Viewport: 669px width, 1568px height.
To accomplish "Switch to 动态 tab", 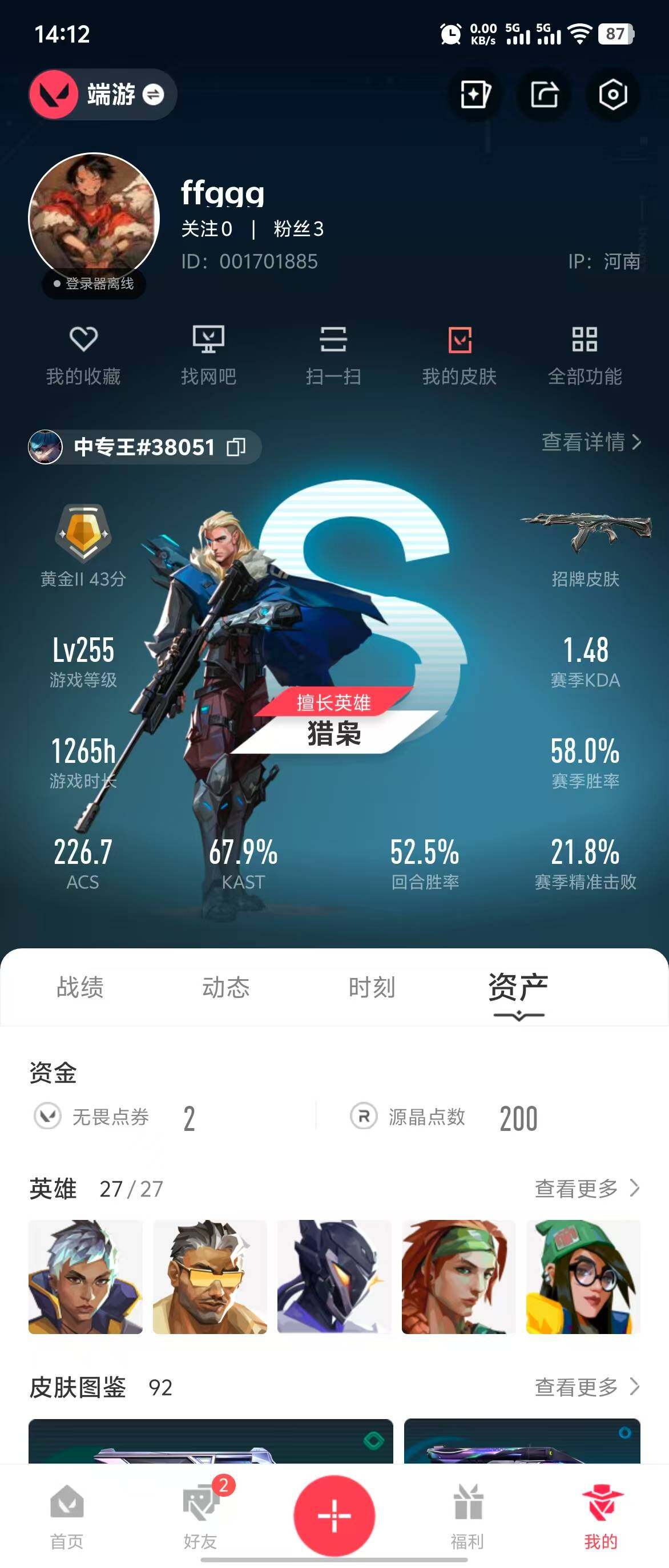I will click(x=226, y=987).
